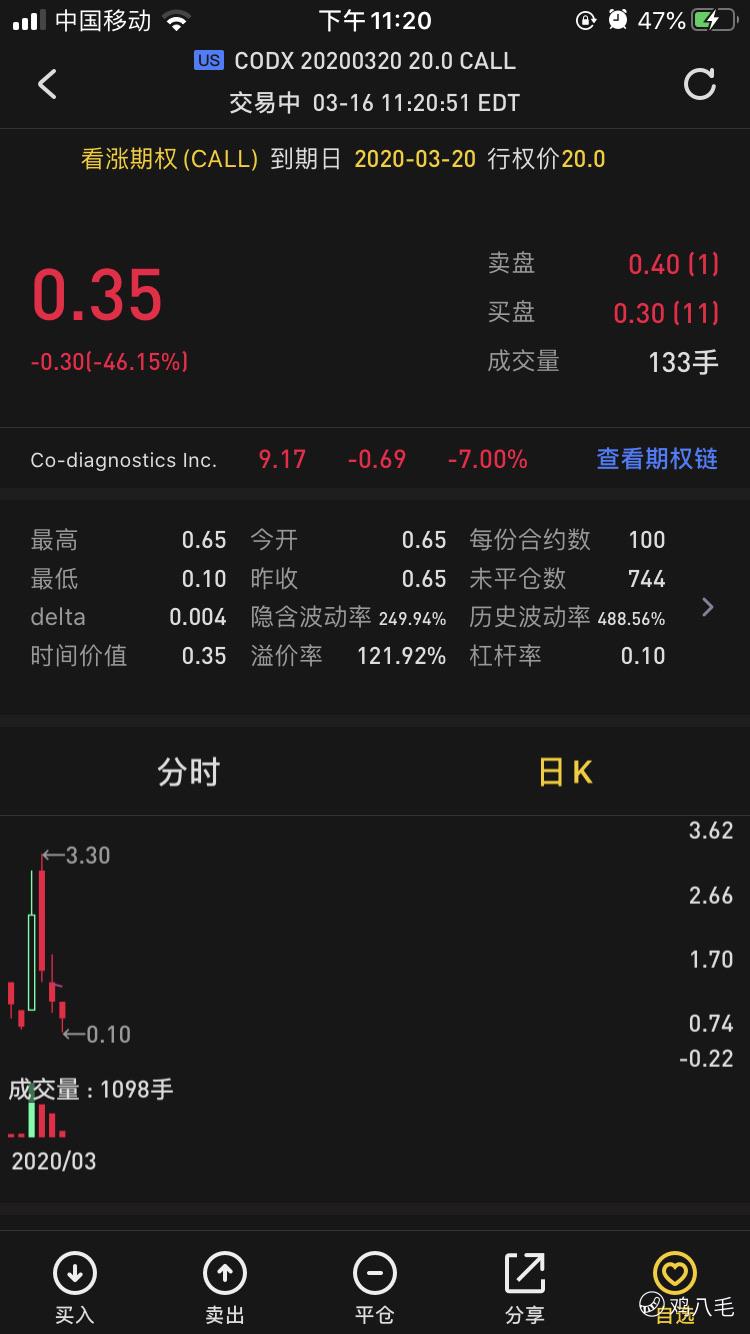This screenshot has width=750, height=1334.
Task: Go back using the top arrow
Action: (47, 84)
